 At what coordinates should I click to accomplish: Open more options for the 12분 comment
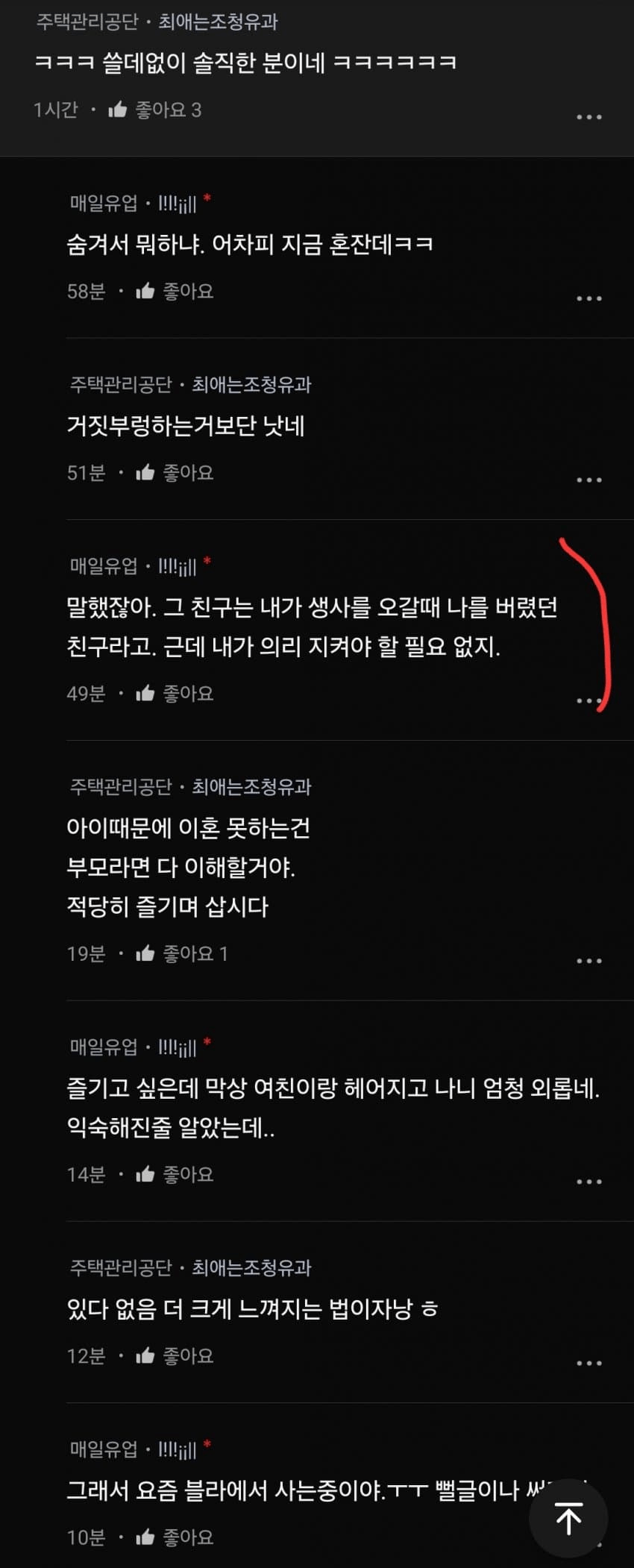589,1363
